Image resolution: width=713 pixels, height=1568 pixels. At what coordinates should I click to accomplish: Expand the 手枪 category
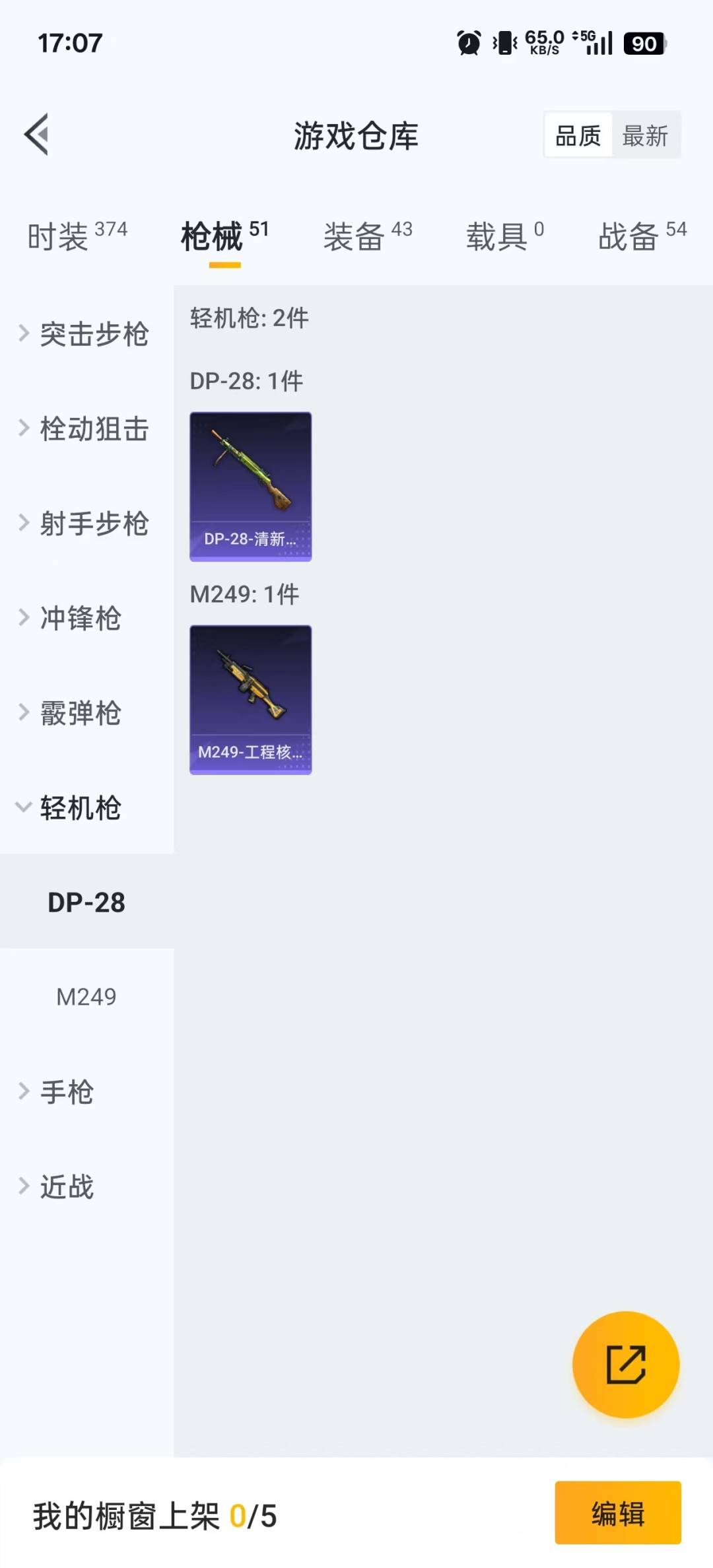click(x=66, y=1091)
